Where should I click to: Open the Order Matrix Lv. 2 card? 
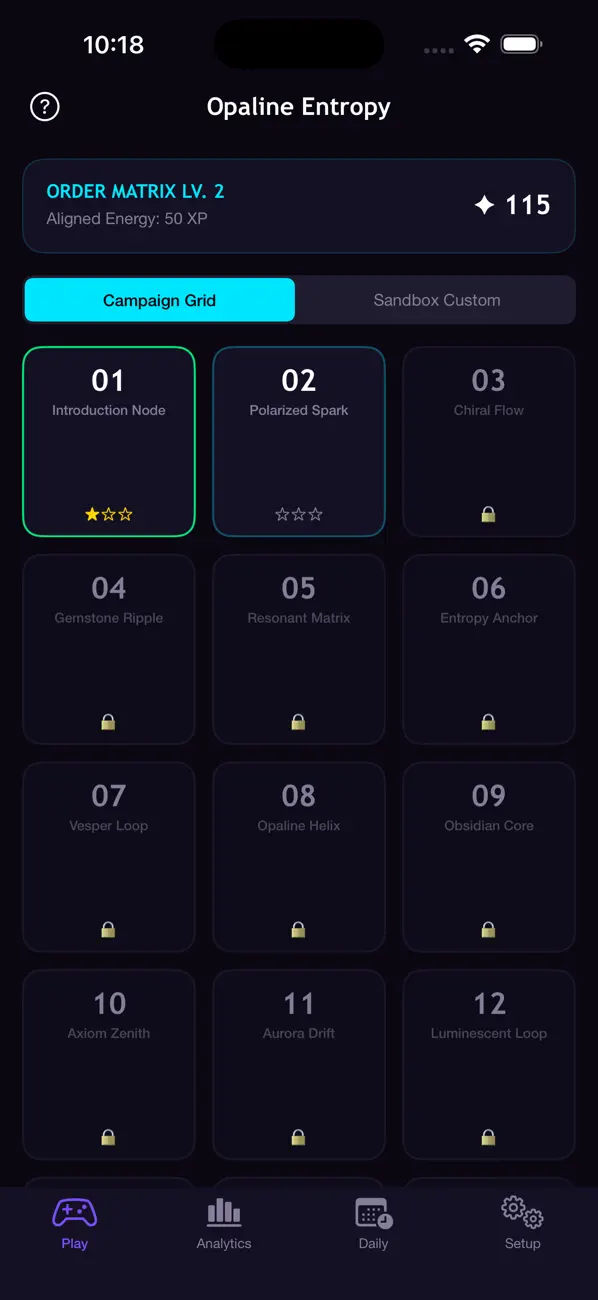pyautogui.click(x=299, y=205)
